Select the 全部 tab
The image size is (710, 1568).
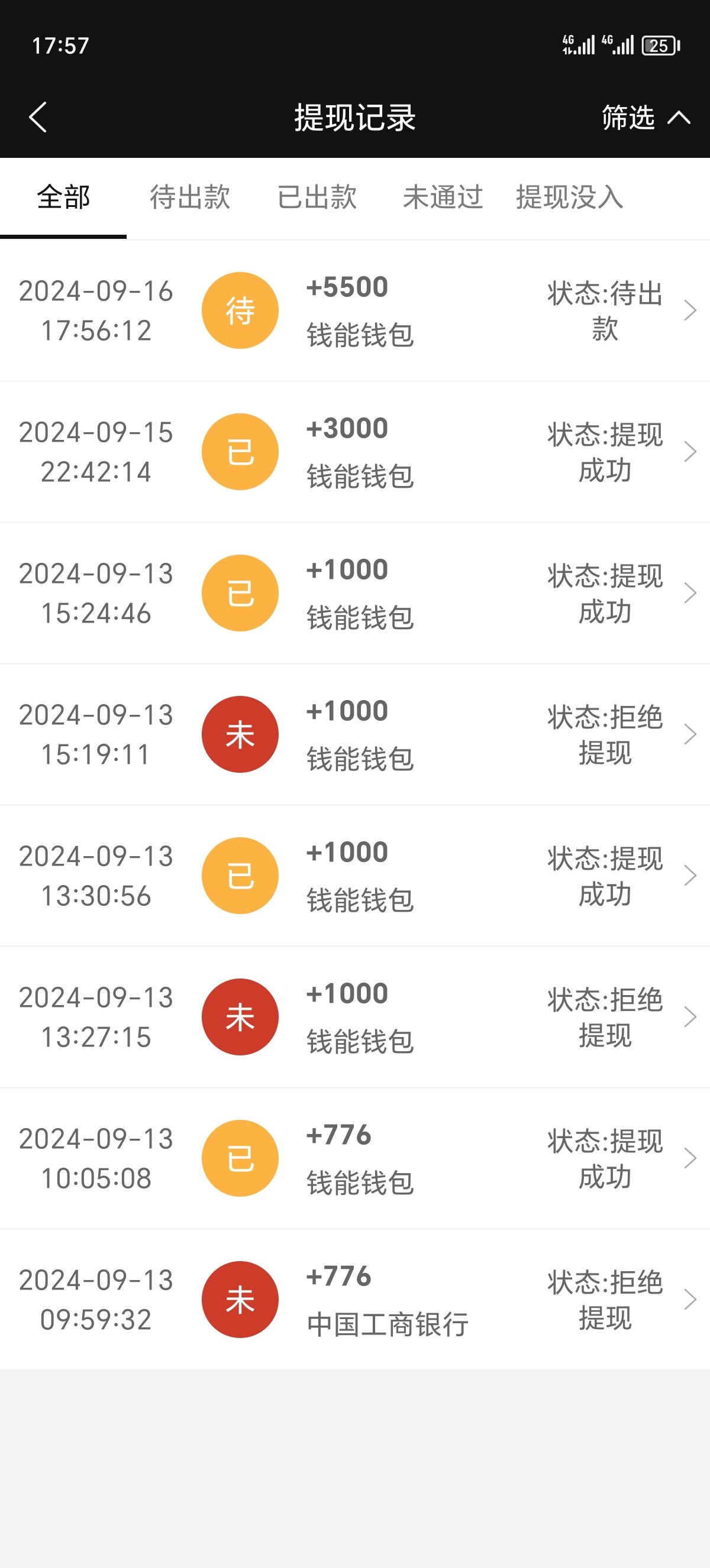coord(63,197)
